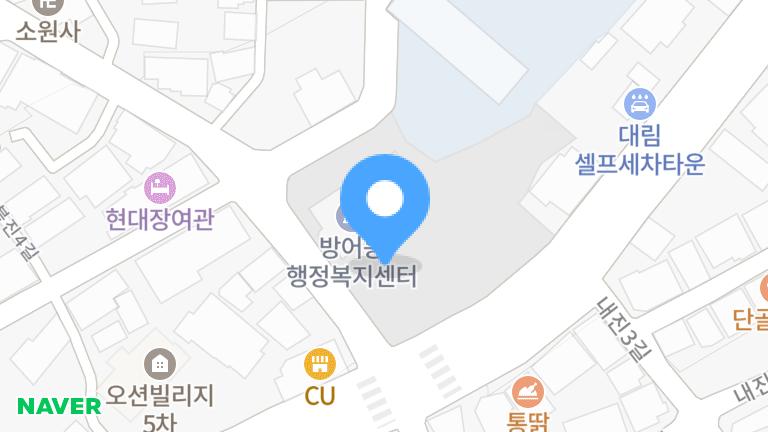Select the 대림 셀프세차타운 car wash marker
The image size is (768, 432).
tap(639, 102)
